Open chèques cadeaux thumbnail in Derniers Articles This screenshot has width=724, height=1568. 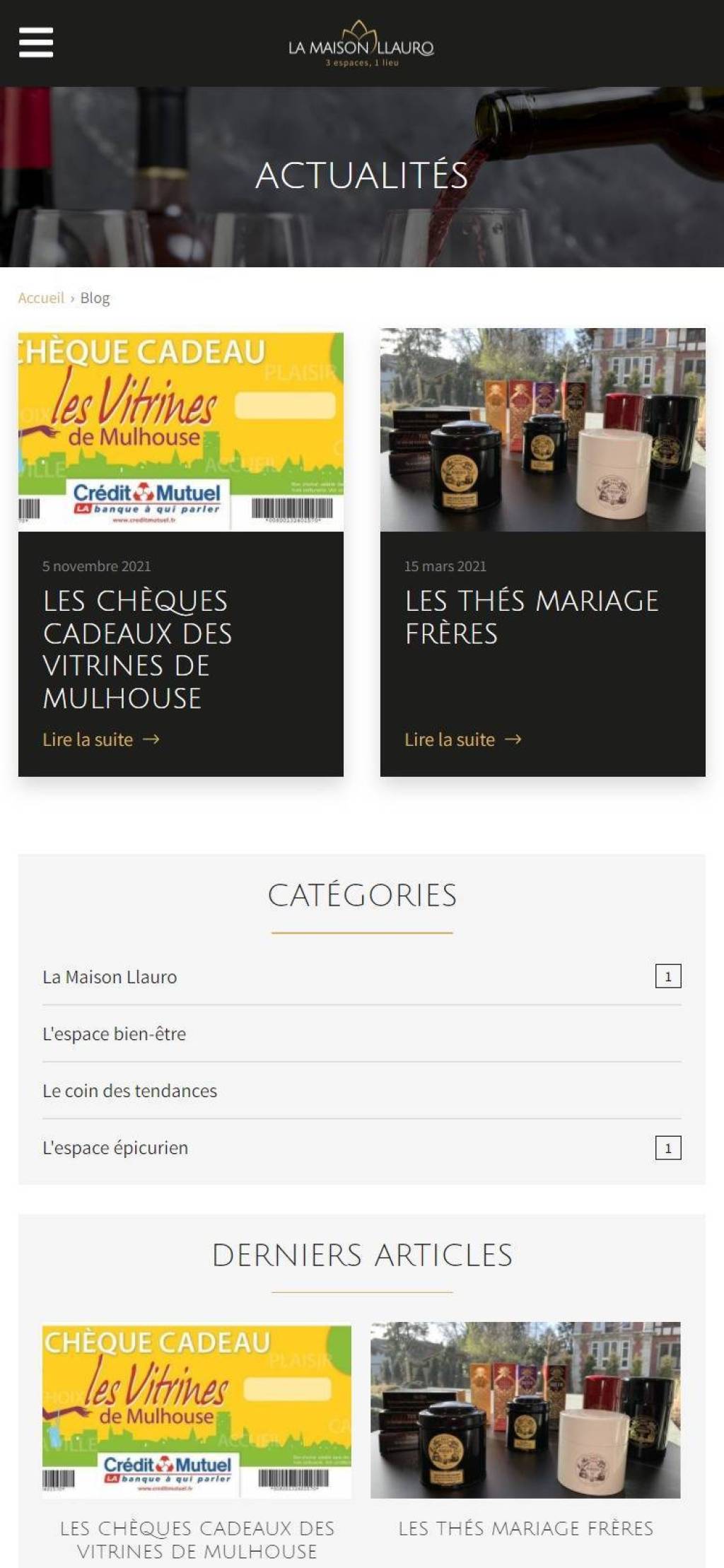[197, 1411]
